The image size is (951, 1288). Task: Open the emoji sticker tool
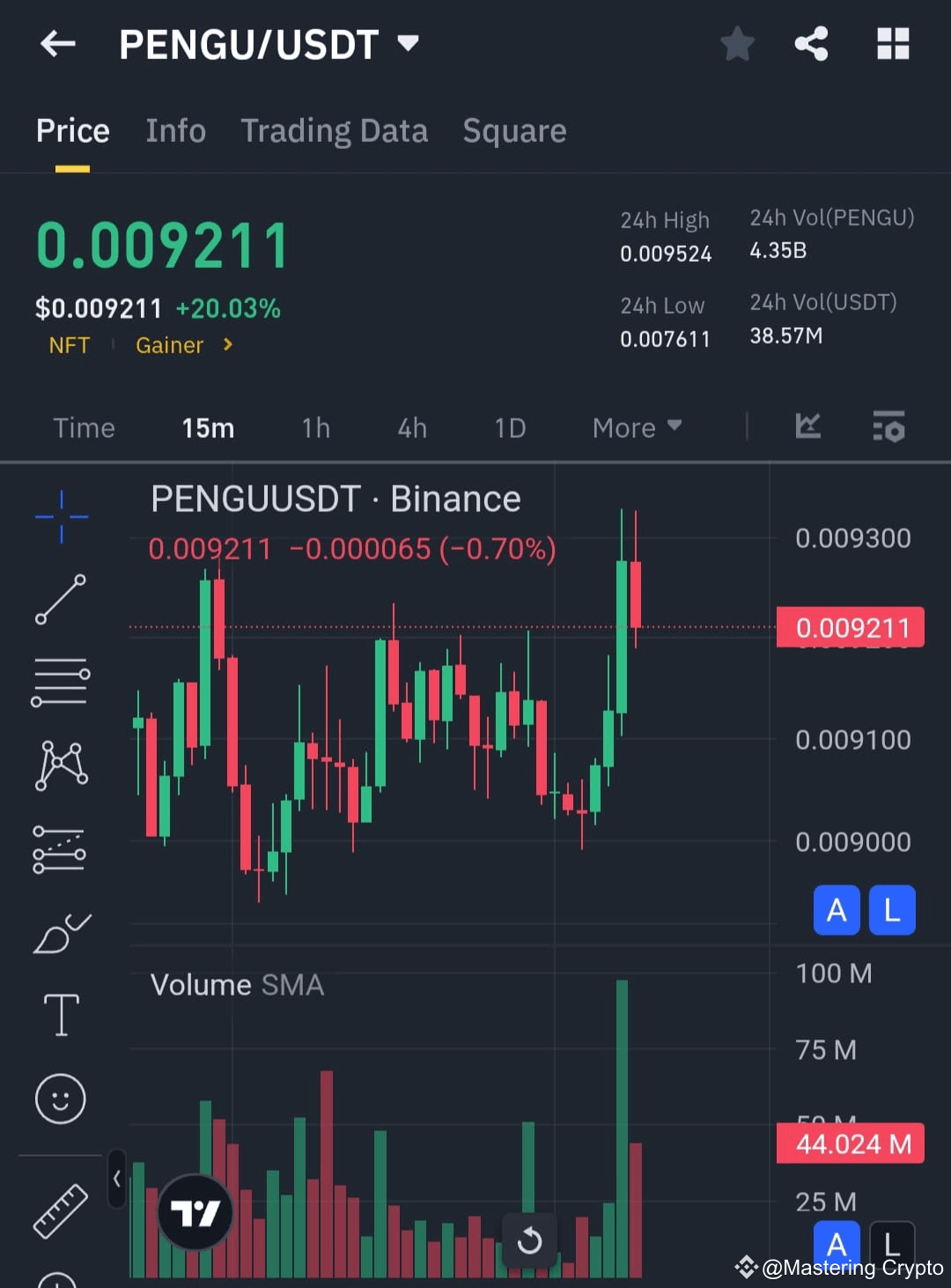61,1099
